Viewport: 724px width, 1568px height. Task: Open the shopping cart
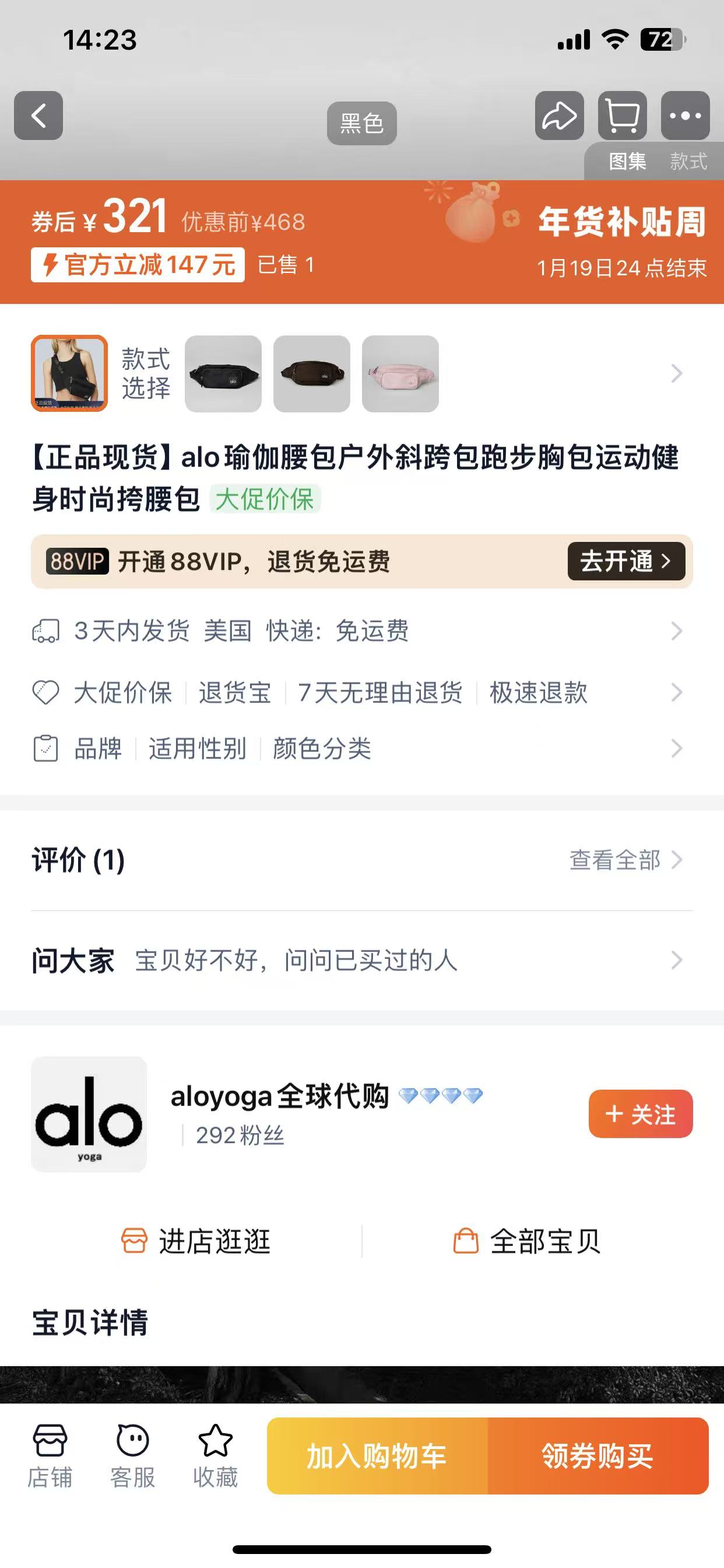[x=623, y=116]
